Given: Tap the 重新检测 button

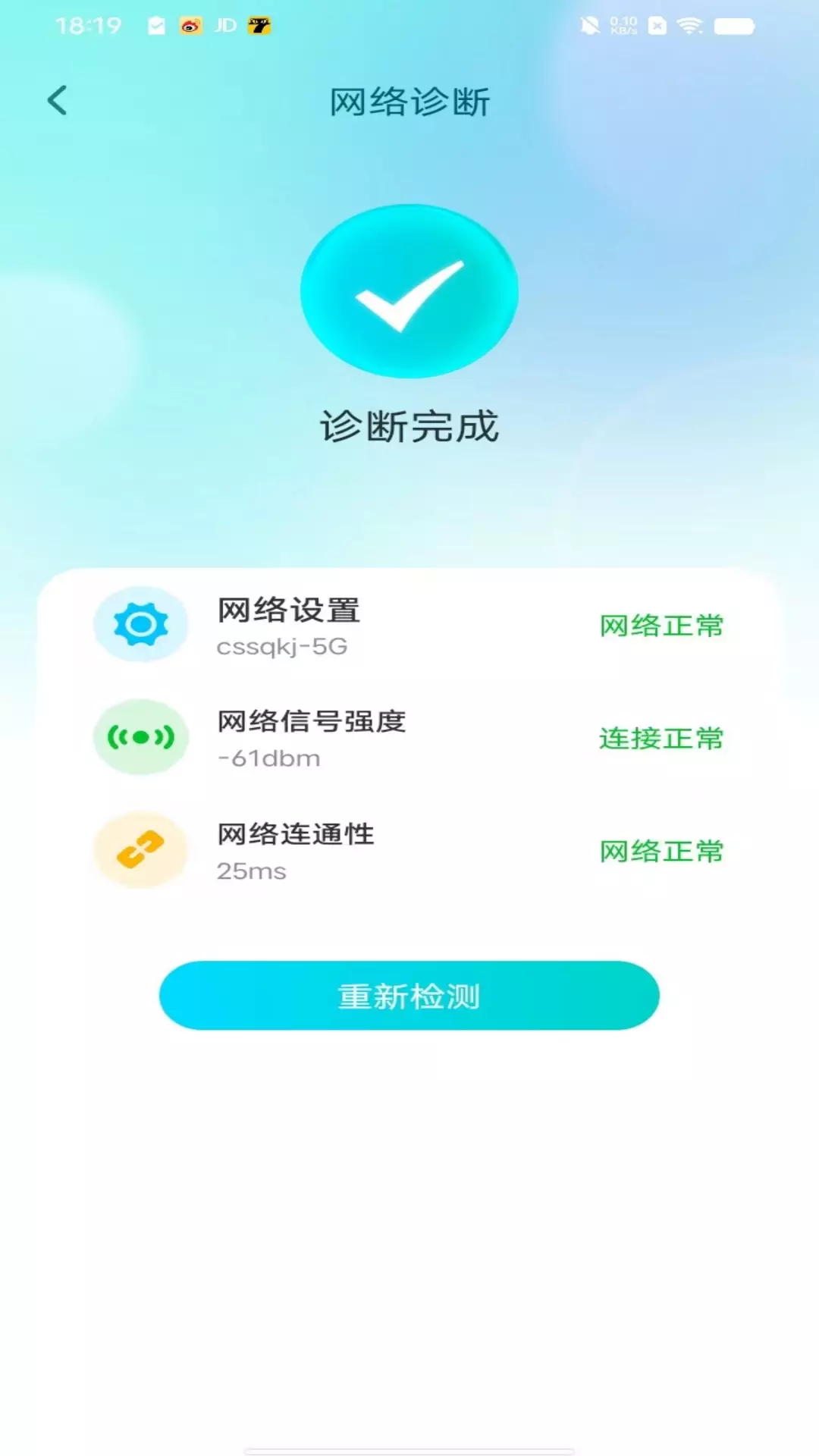Looking at the screenshot, I should [409, 995].
